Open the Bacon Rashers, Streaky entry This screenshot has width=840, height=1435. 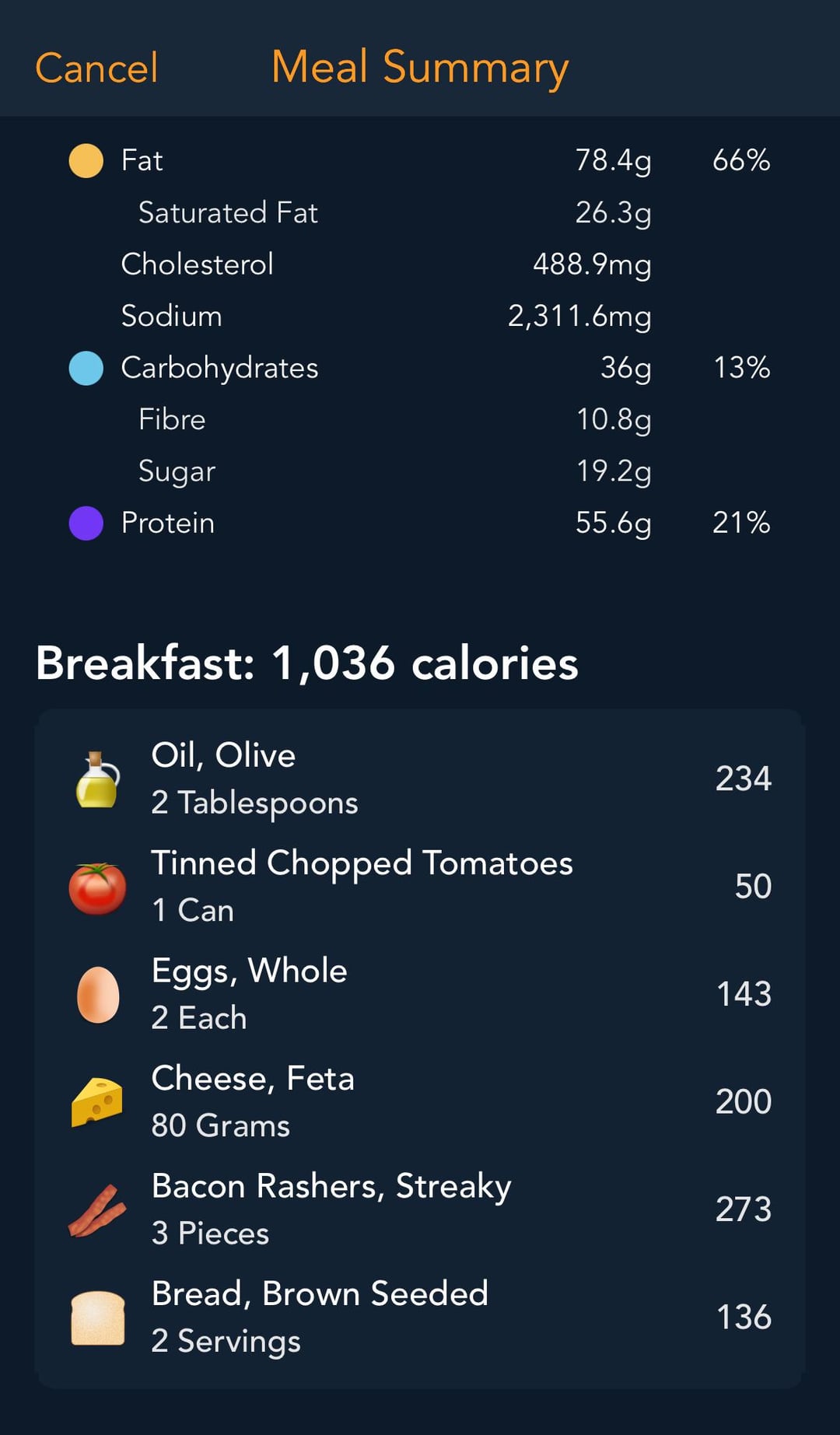[420, 1209]
